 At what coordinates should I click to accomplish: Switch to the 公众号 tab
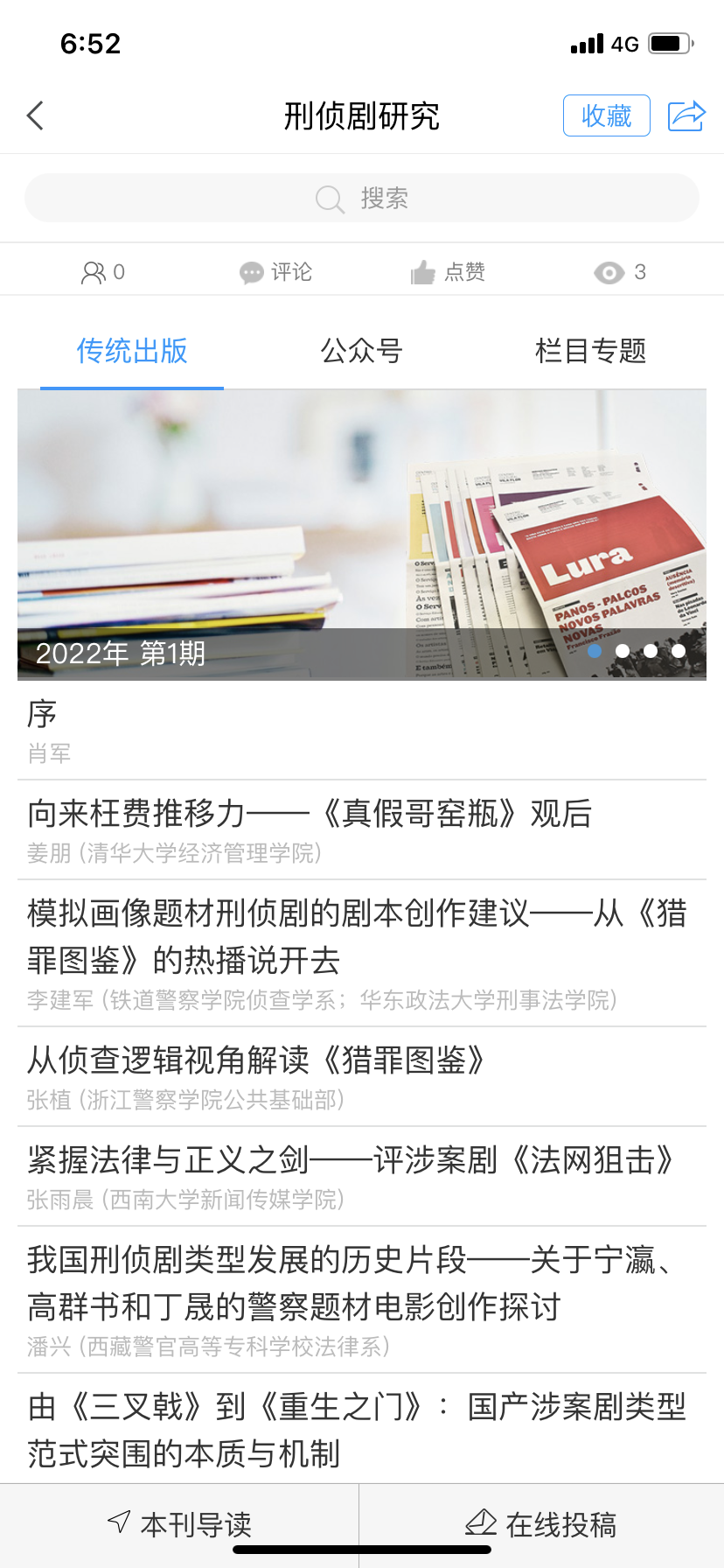361,351
